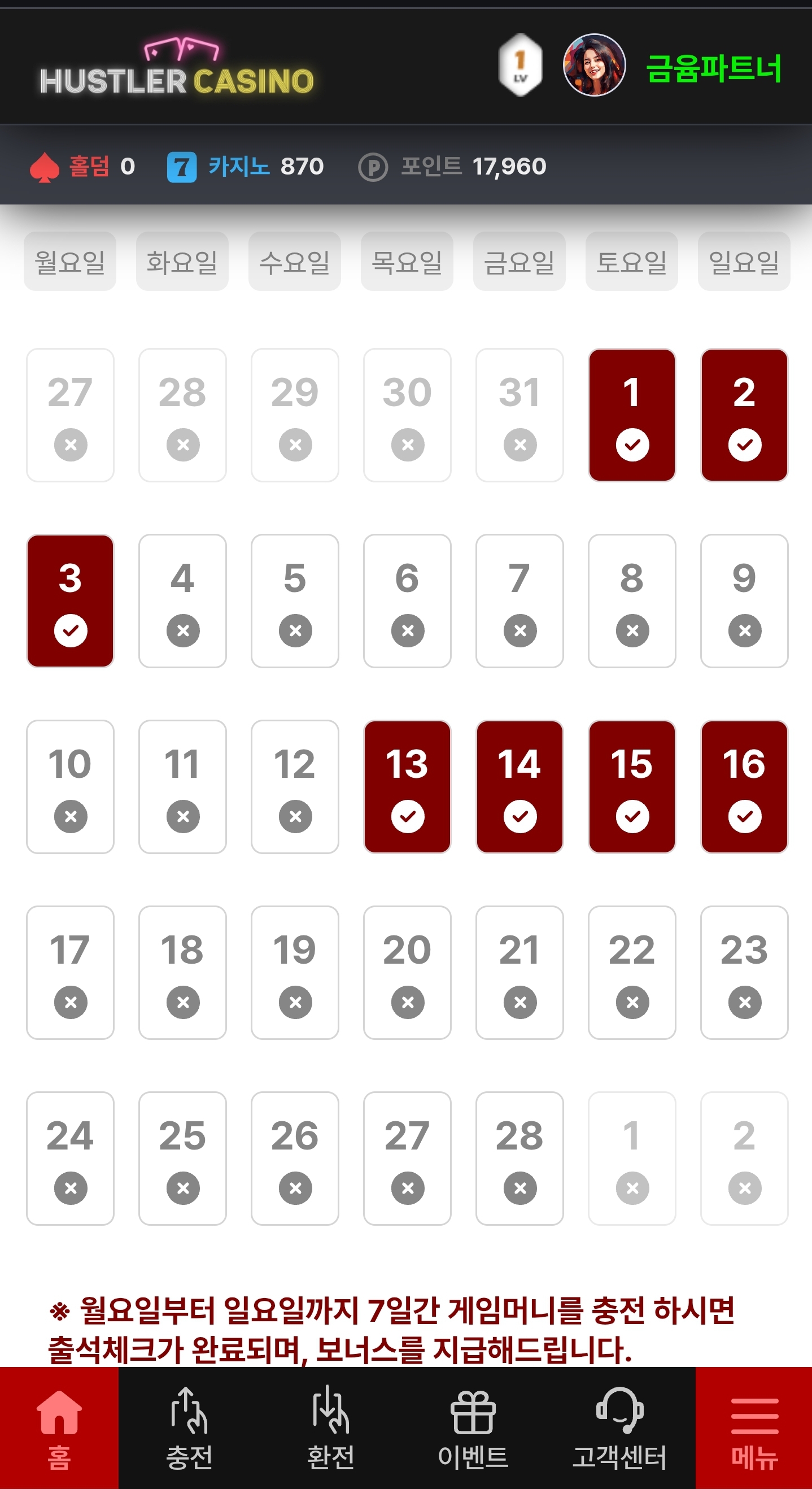
Task: Tap the level 1 badge
Action: (x=521, y=66)
